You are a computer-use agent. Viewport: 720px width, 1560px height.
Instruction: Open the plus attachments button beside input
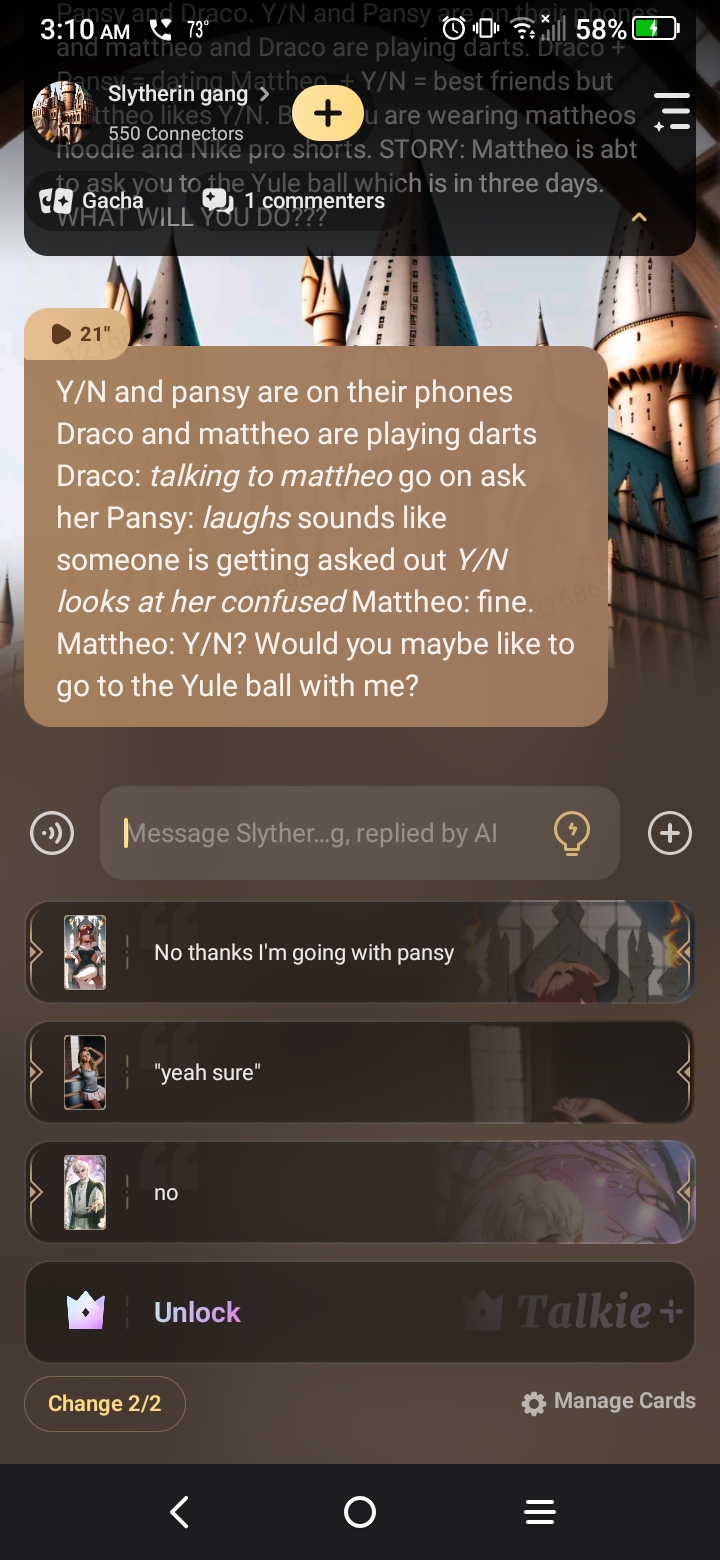669,833
